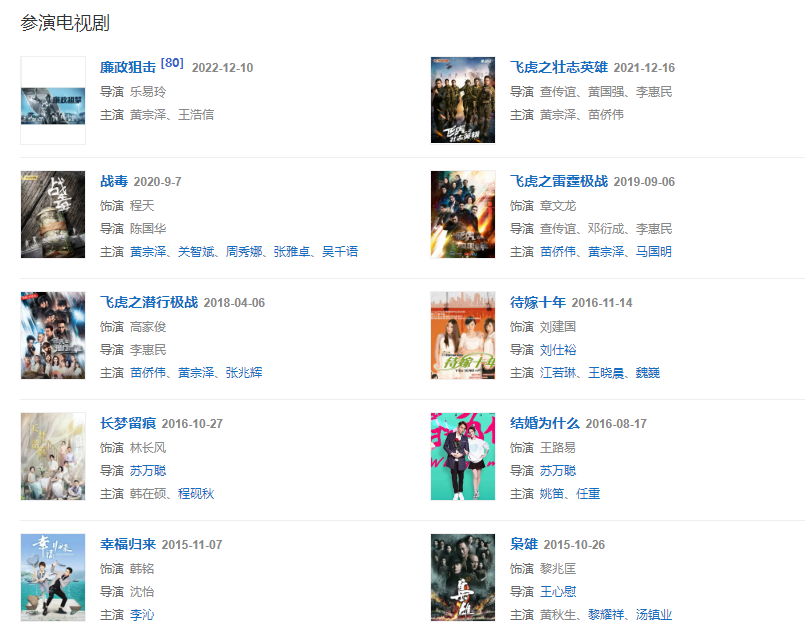The image size is (805, 635).
Task: Open the 飞虎之潜行极战 poster thumbnail
Action: 53,335
